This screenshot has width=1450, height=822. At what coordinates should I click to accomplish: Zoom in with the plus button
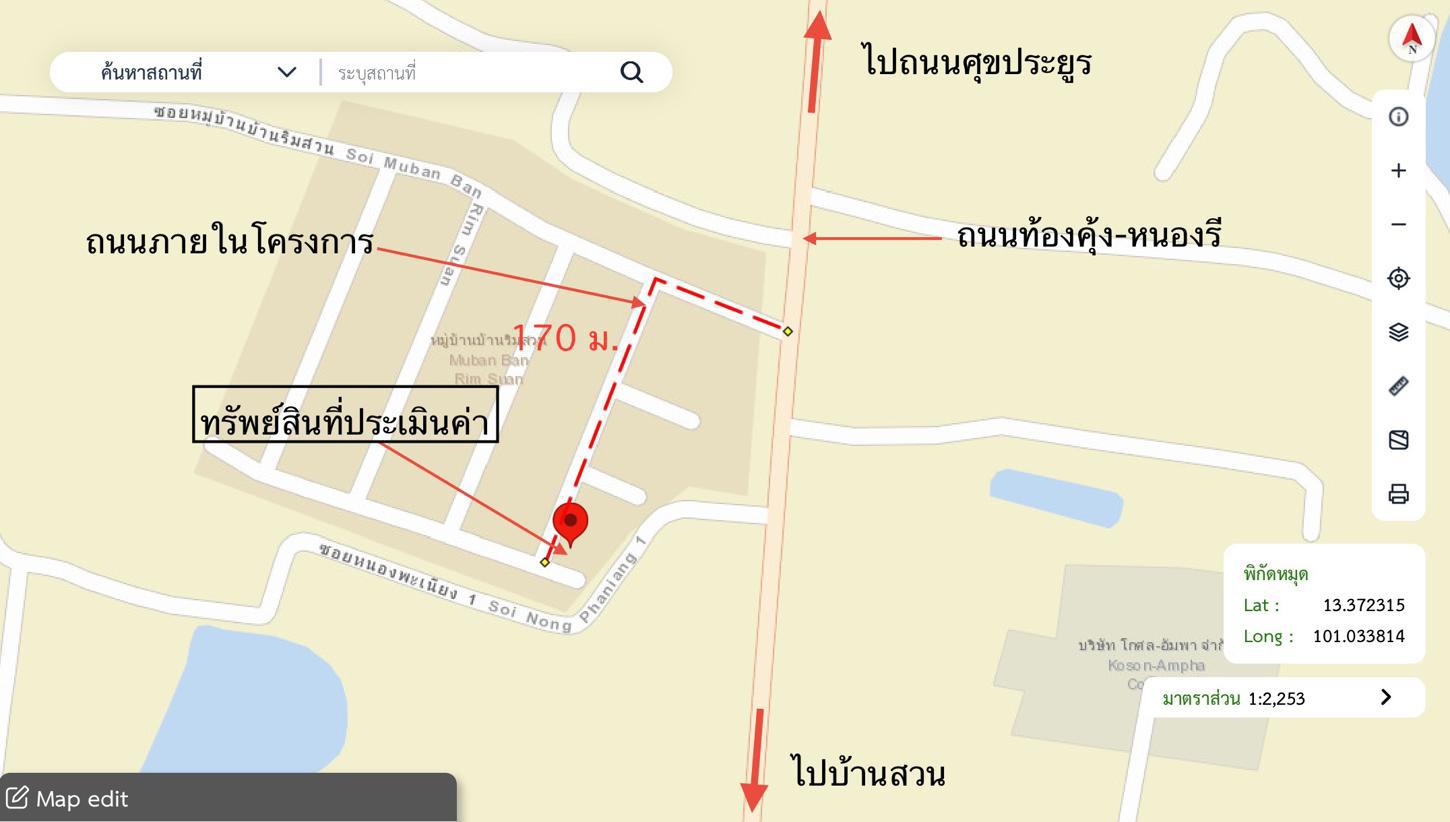tap(1399, 171)
